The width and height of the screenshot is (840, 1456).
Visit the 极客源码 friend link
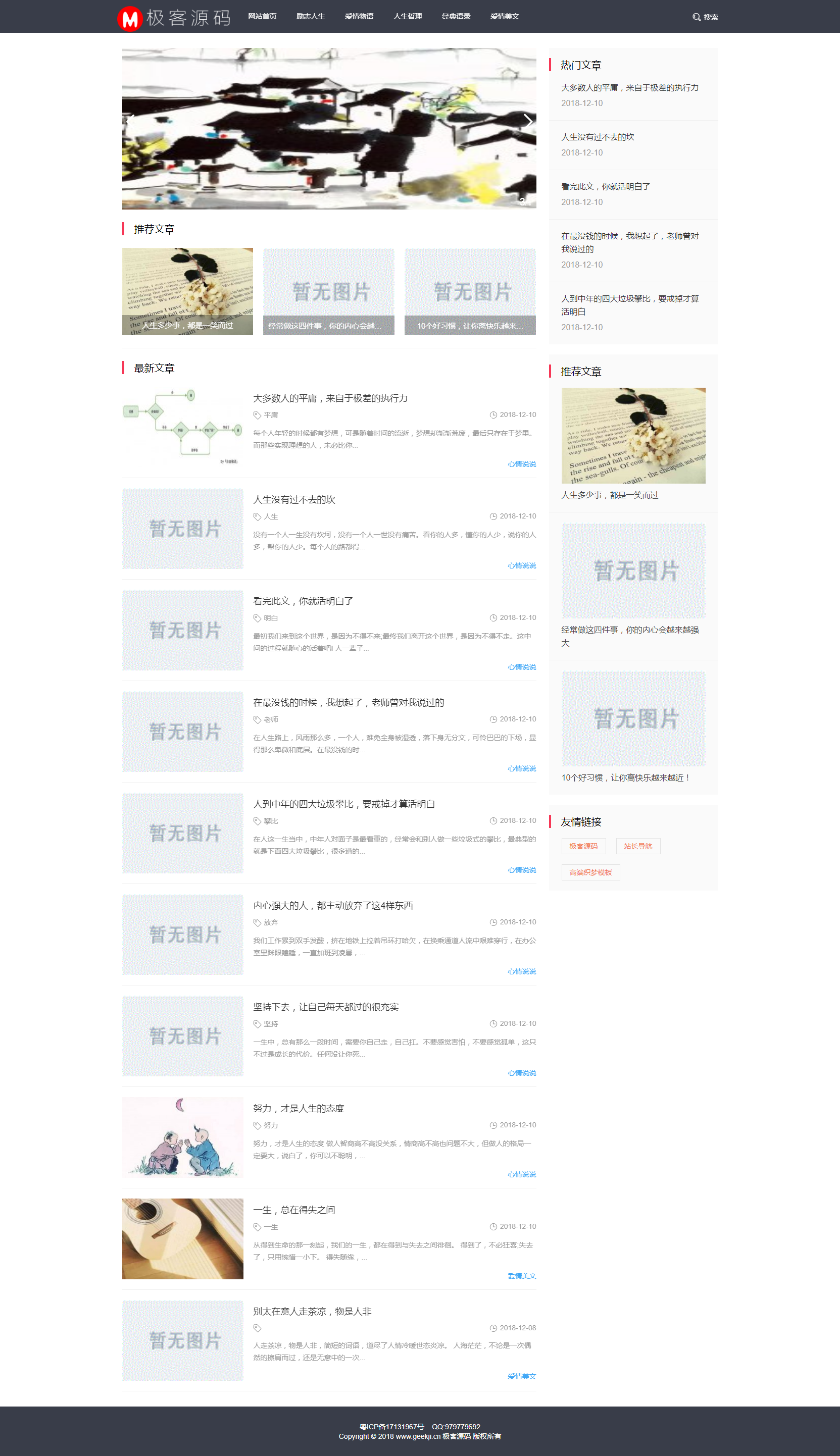click(583, 846)
